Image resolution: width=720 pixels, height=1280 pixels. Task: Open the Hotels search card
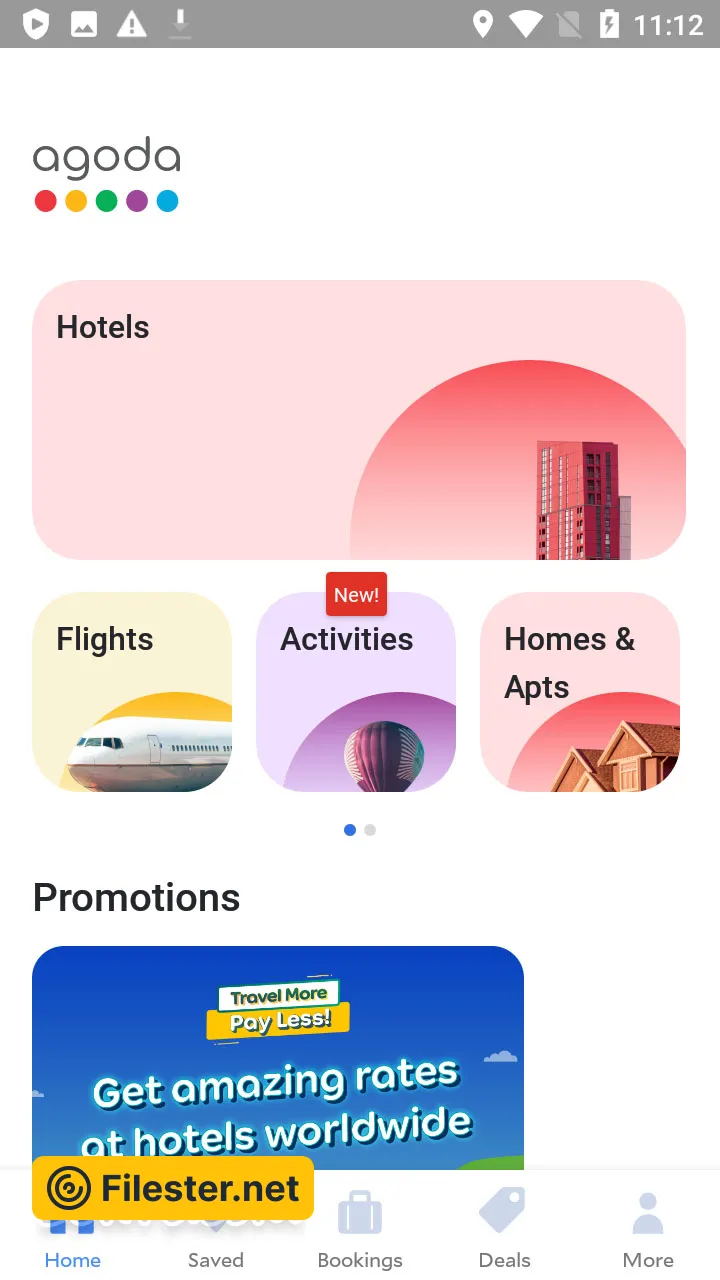pyautogui.click(x=358, y=420)
